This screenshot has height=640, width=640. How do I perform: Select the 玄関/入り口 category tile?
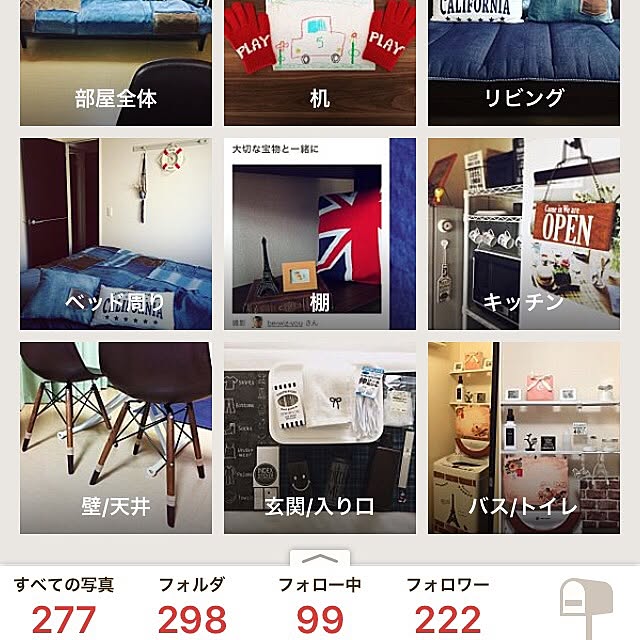coord(320,438)
